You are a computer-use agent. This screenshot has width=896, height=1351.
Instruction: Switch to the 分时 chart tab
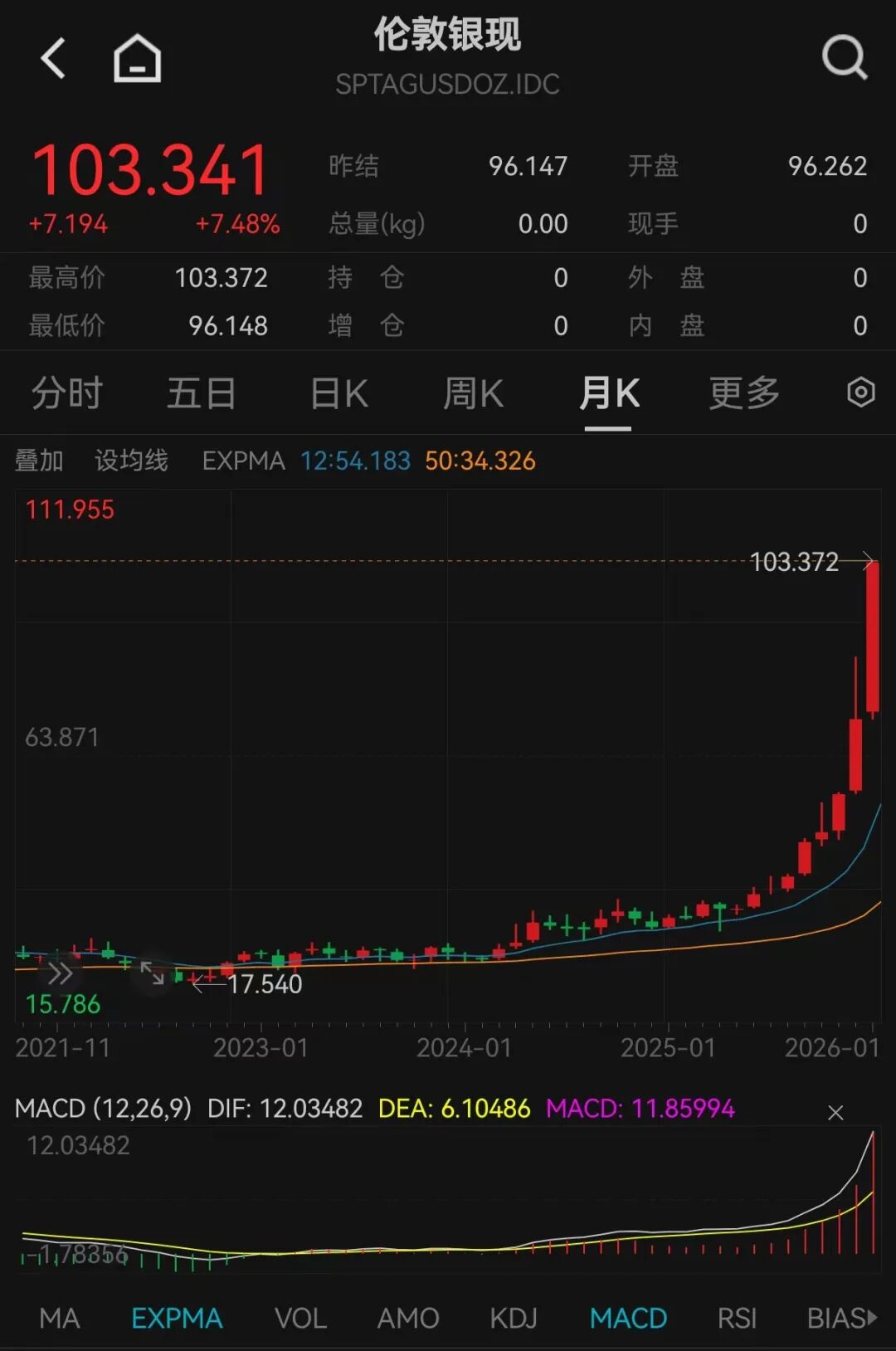click(67, 393)
